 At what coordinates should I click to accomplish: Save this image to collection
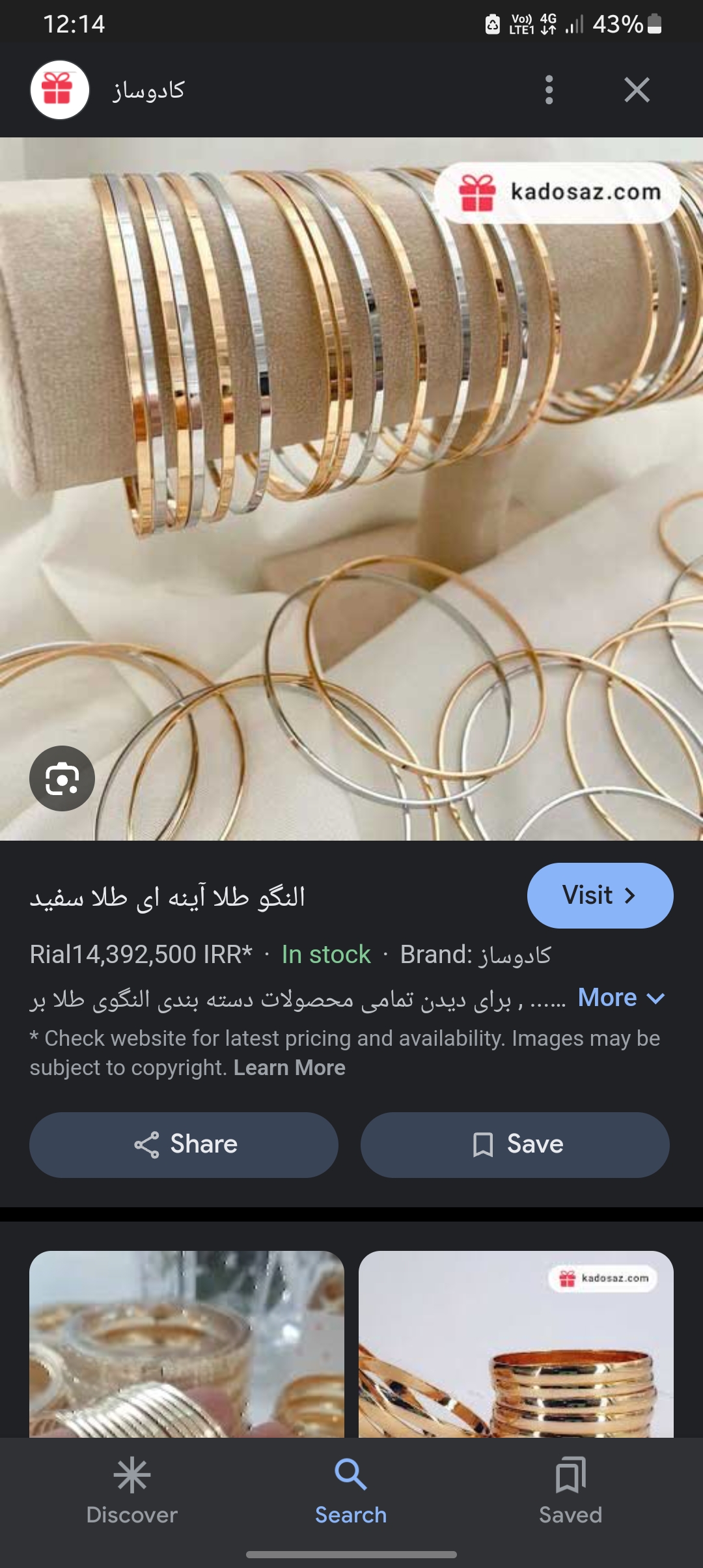[x=515, y=1145]
